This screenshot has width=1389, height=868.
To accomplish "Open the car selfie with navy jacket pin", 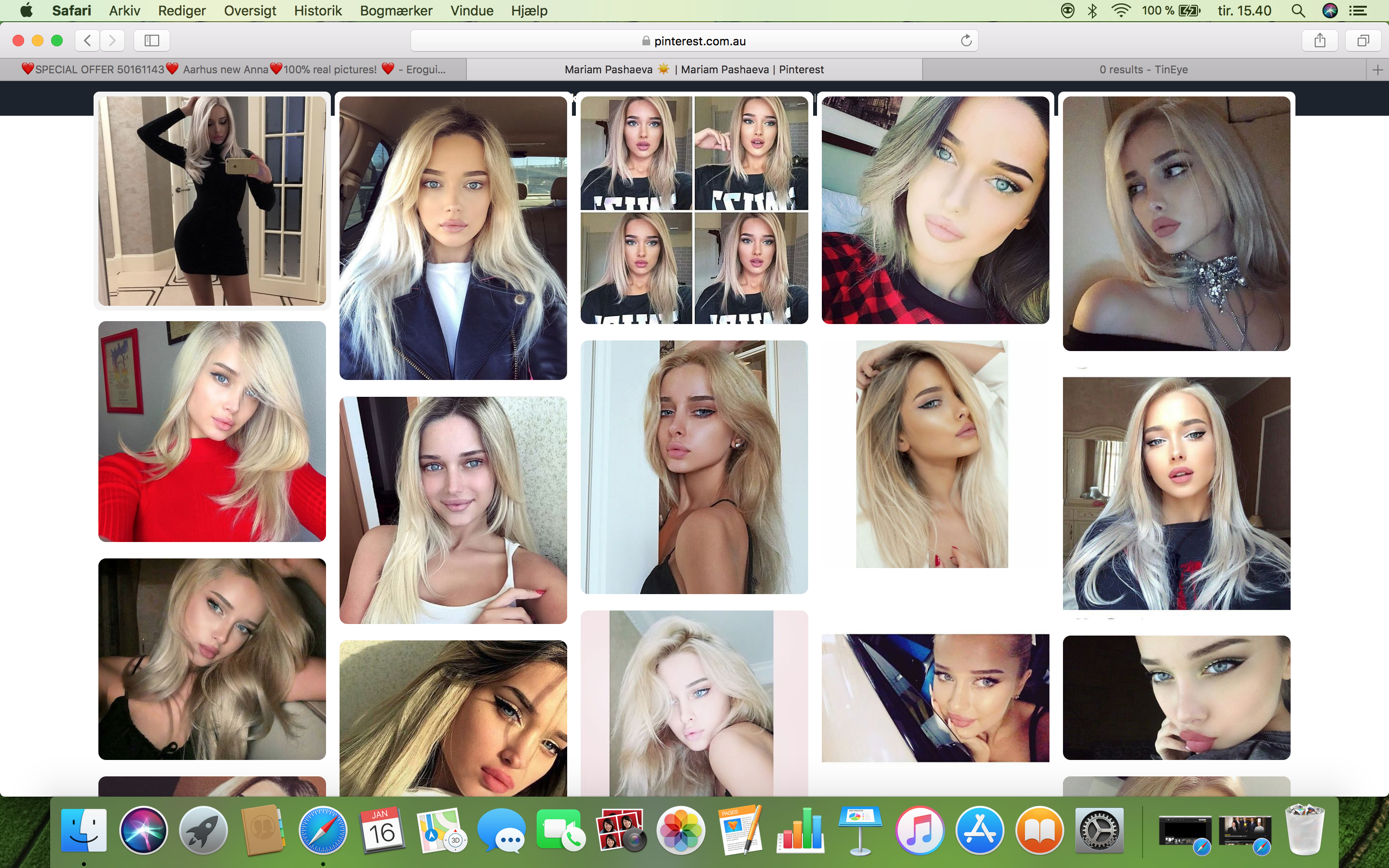I will (453, 238).
